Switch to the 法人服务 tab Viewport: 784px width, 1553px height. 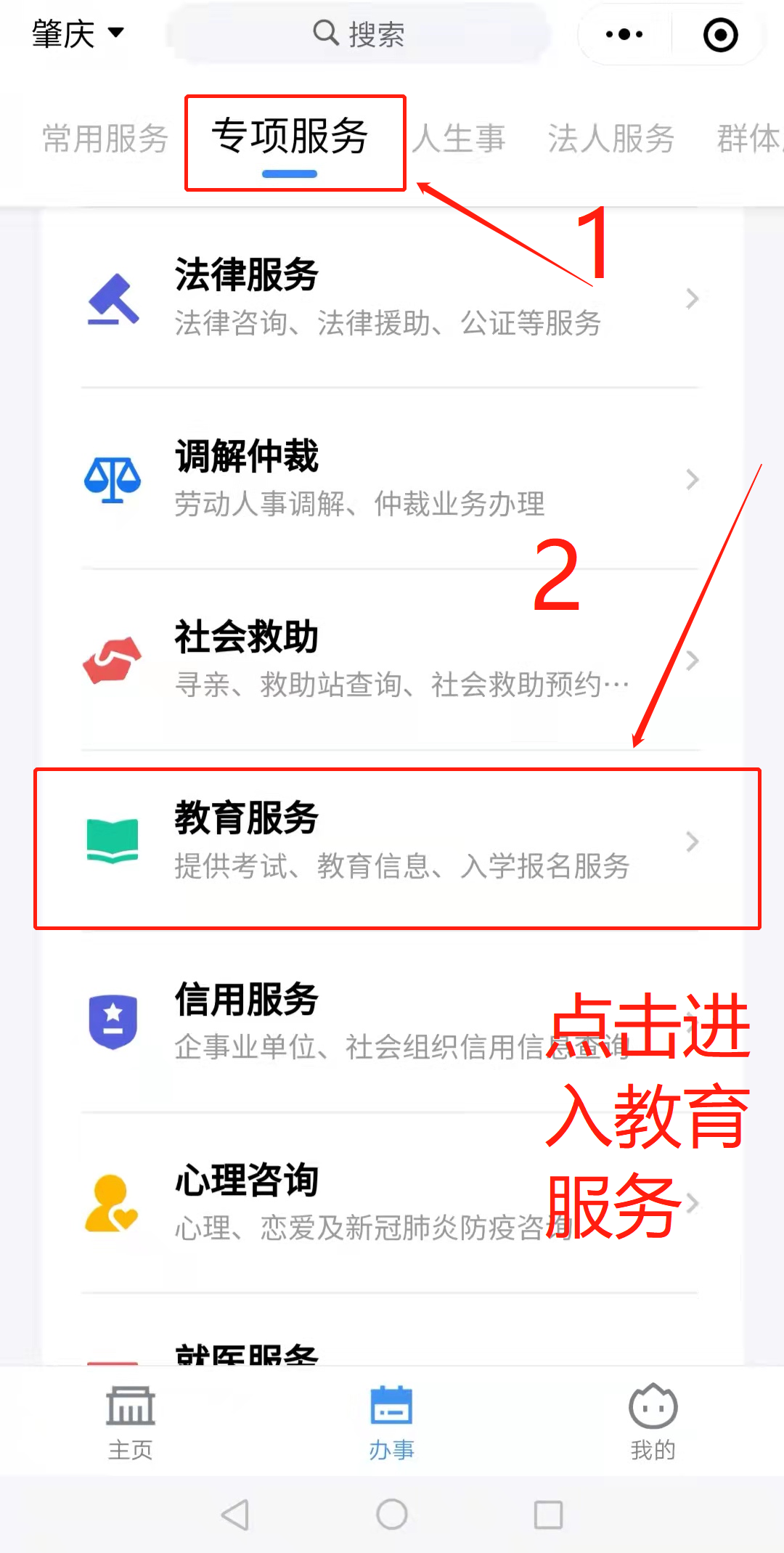click(x=611, y=139)
